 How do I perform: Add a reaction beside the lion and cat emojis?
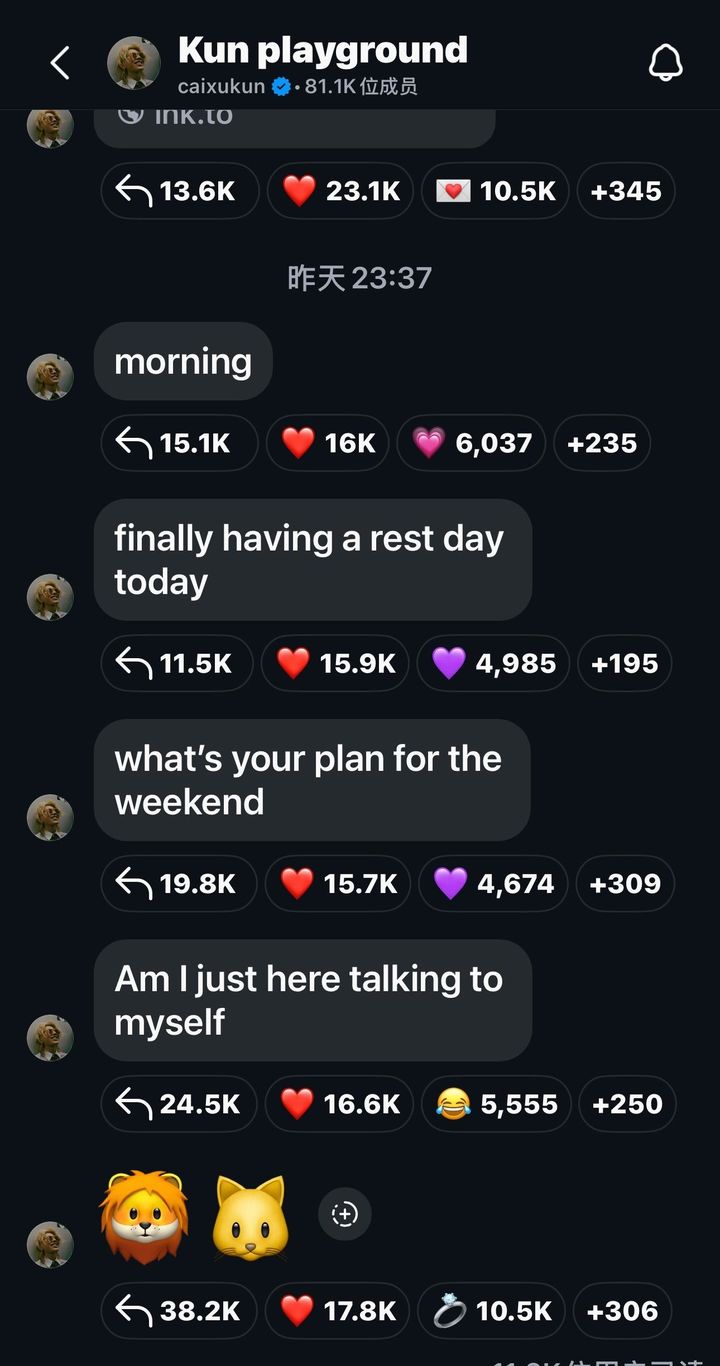tap(345, 1214)
